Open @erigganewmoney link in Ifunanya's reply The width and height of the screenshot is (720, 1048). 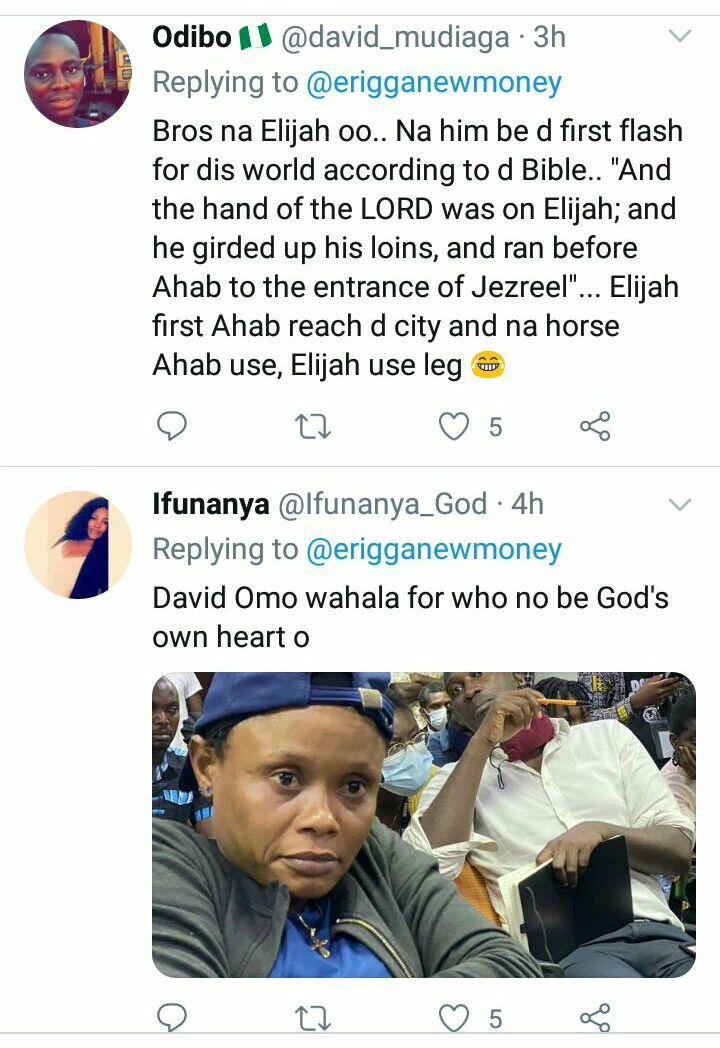tap(433, 549)
